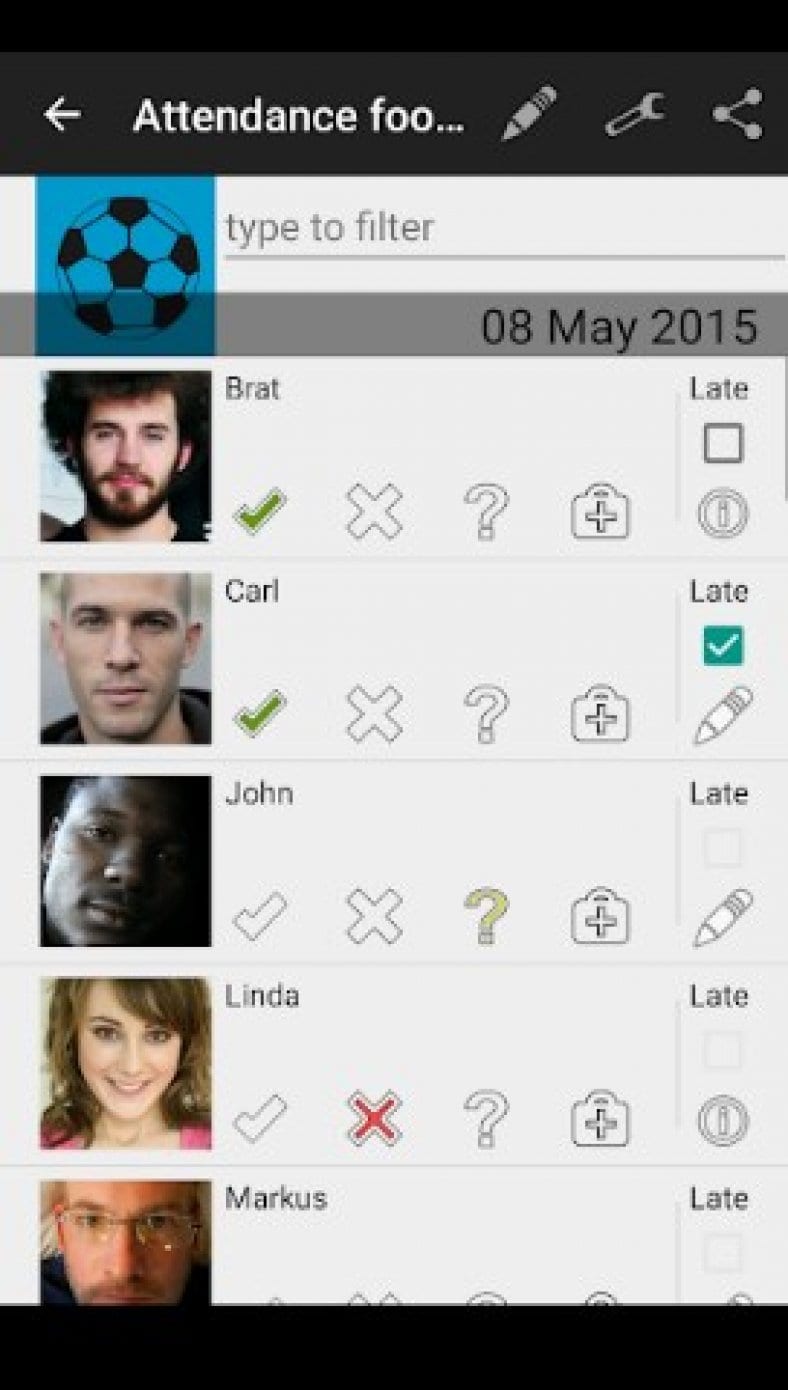The width and height of the screenshot is (788, 1390).
Task: Mark Brat as present with the green checkmark
Action: (259, 510)
